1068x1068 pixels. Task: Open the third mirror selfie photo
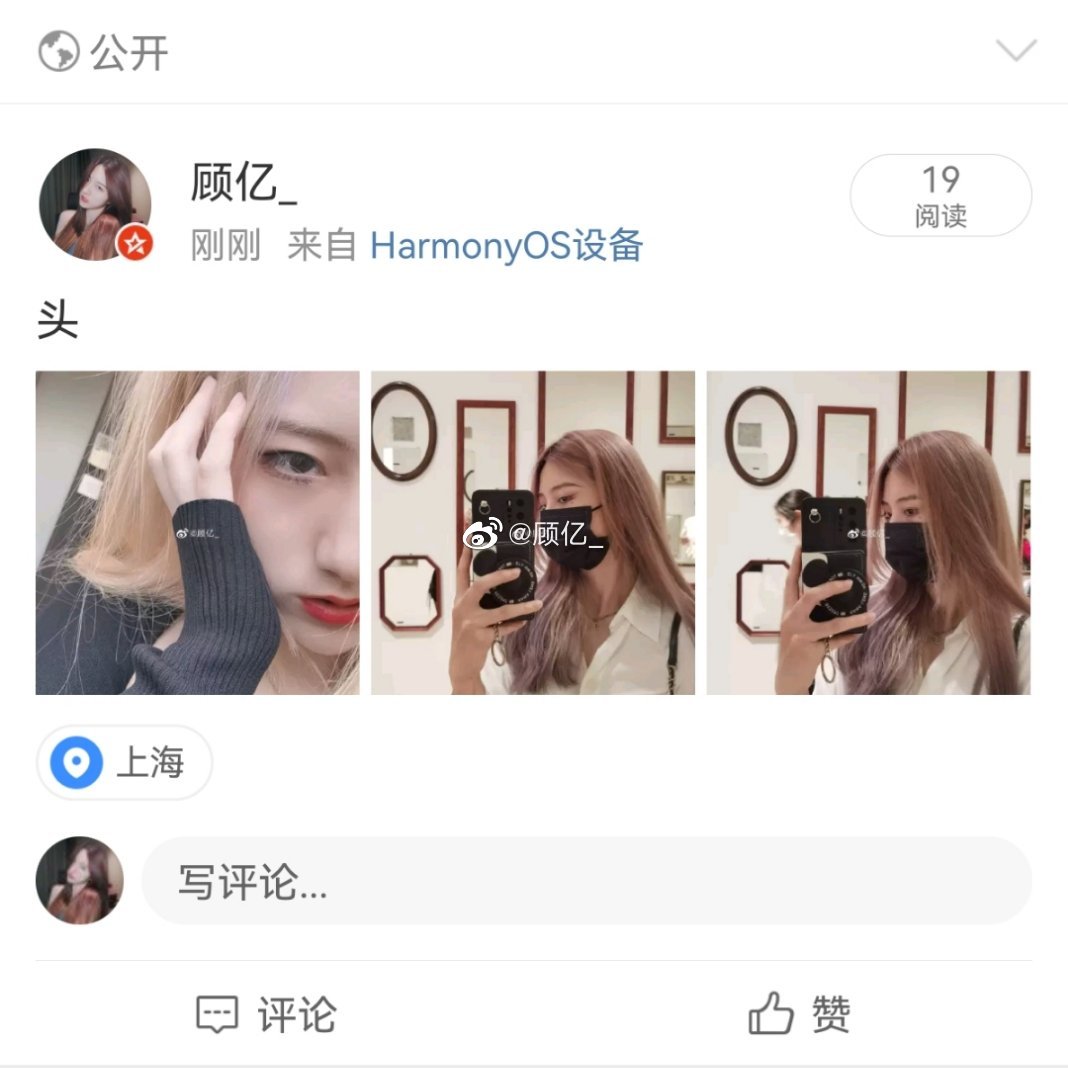[x=868, y=532]
